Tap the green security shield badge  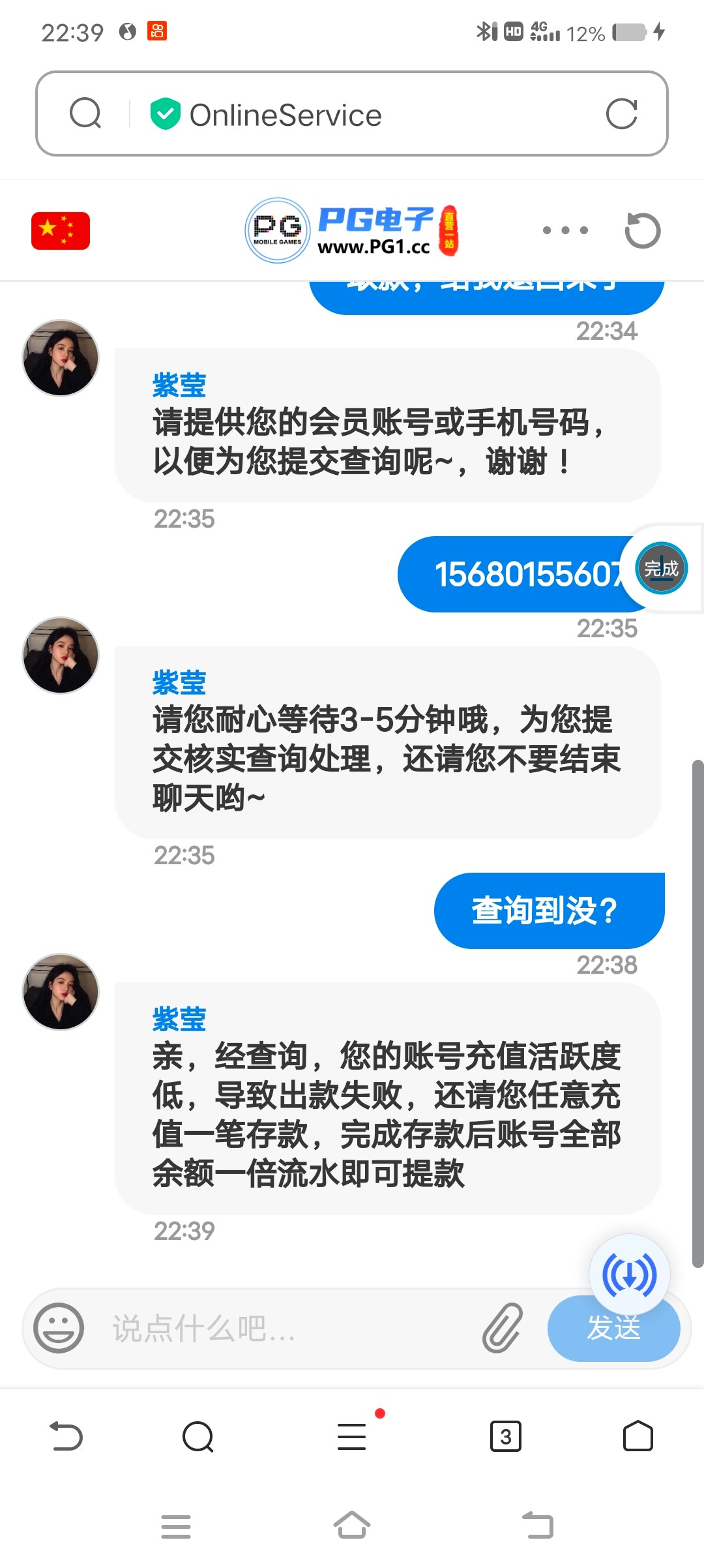point(165,113)
